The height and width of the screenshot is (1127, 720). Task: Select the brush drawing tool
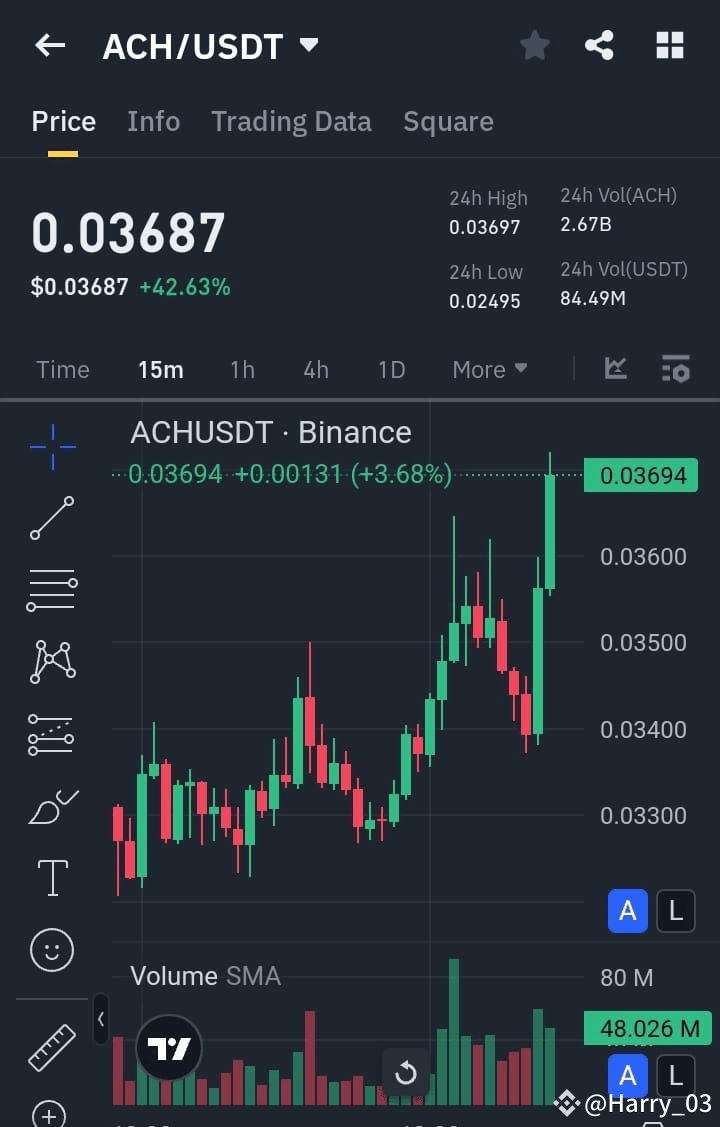click(x=50, y=806)
